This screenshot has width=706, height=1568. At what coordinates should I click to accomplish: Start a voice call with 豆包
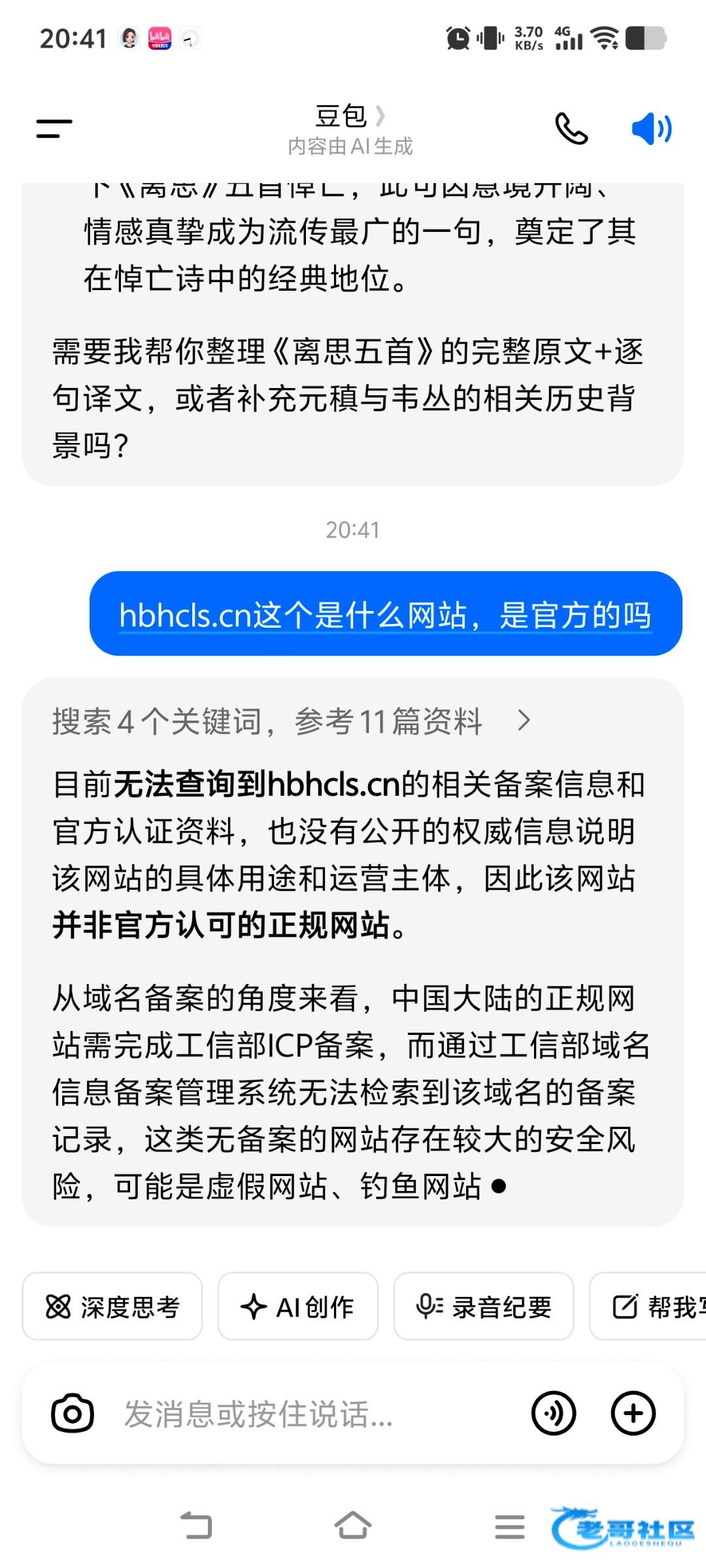tap(571, 129)
